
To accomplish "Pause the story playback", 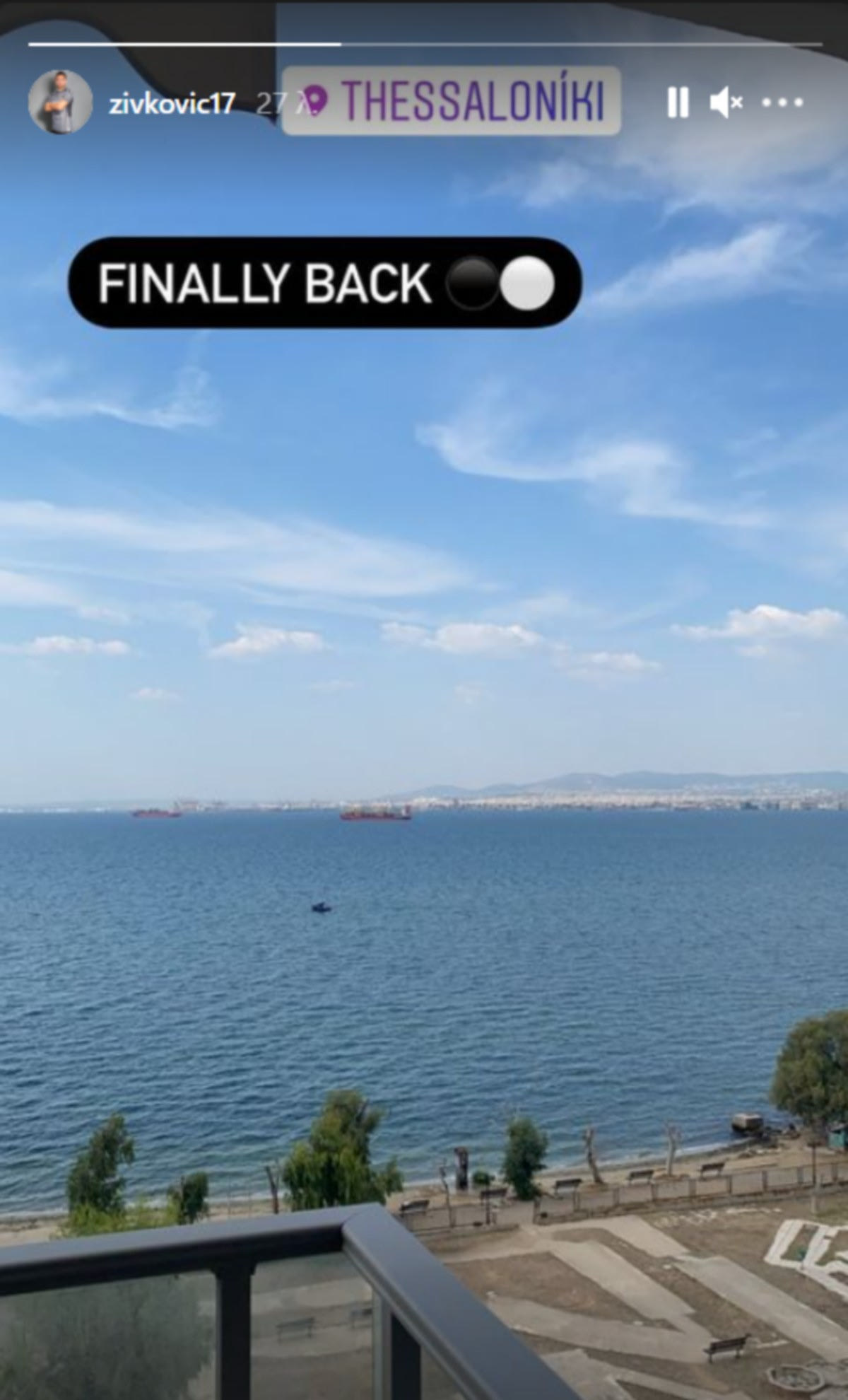I will click(x=677, y=103).
